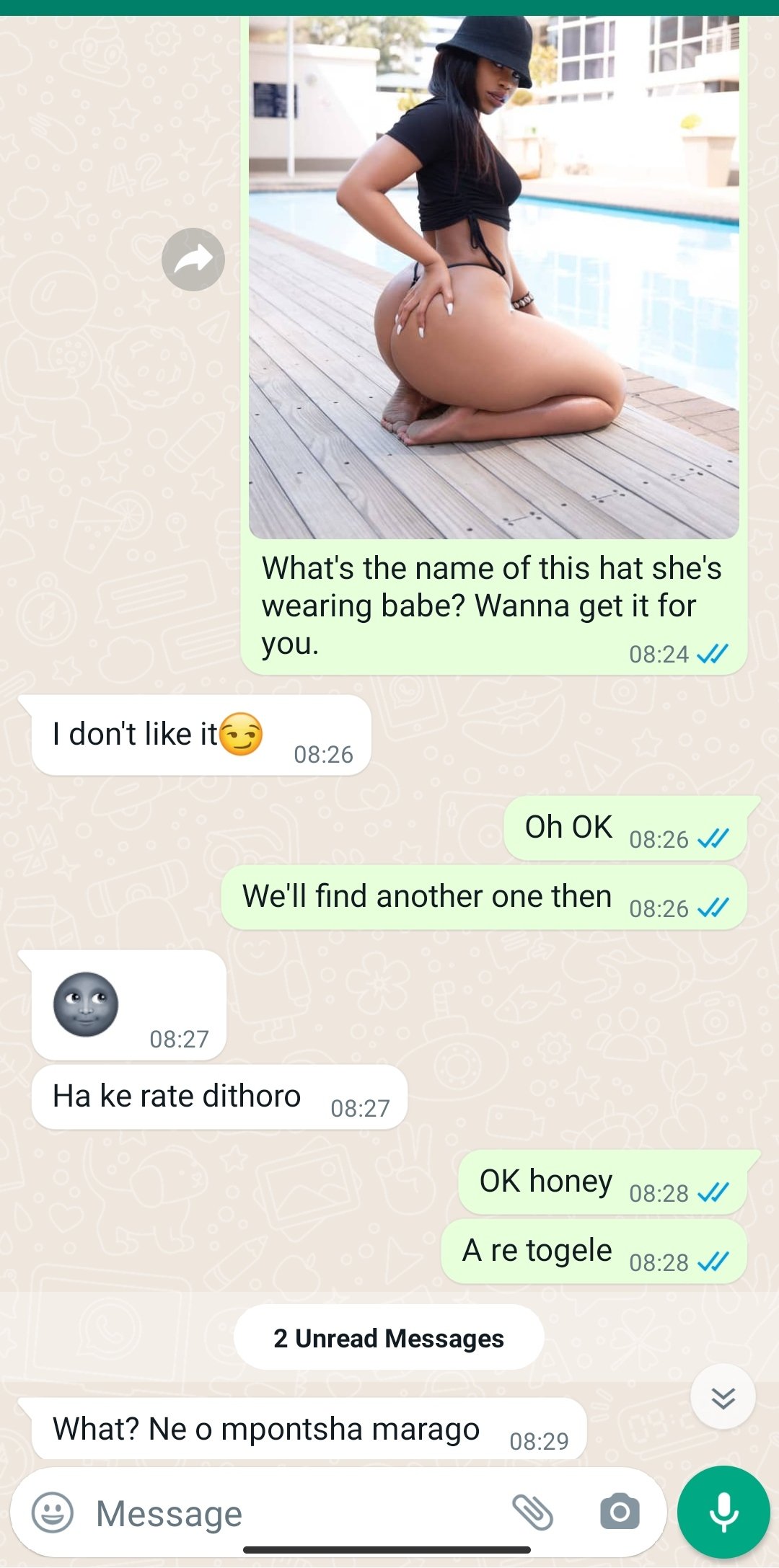Viewport: 779px width, 1568px height.
Task: Open the attachment paperclip menu
Action: click(x=532, y=1512)
